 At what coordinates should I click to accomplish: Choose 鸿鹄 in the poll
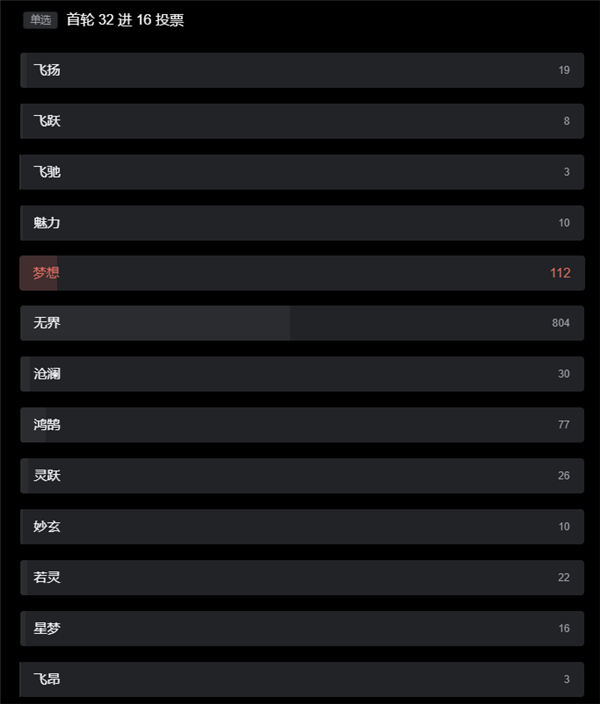(300, 425)
